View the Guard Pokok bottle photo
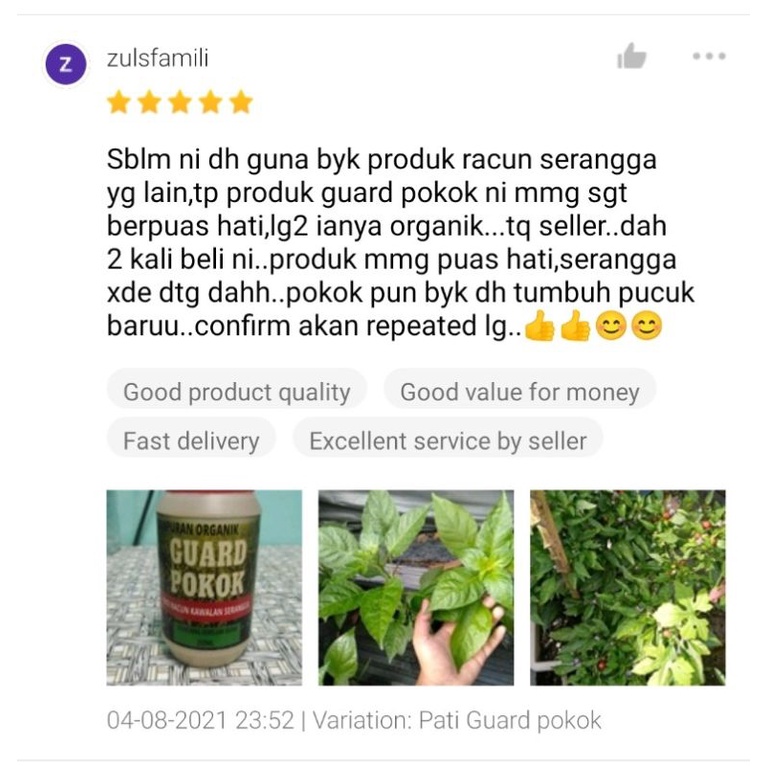766x766 pixels. tap(204, 587)
